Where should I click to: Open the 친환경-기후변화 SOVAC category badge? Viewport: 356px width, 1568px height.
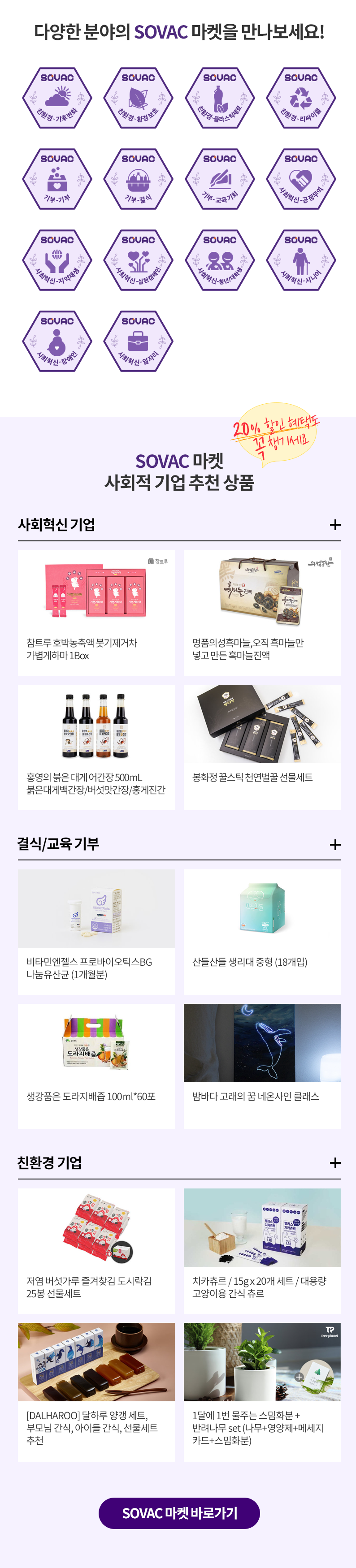(57, 98)
